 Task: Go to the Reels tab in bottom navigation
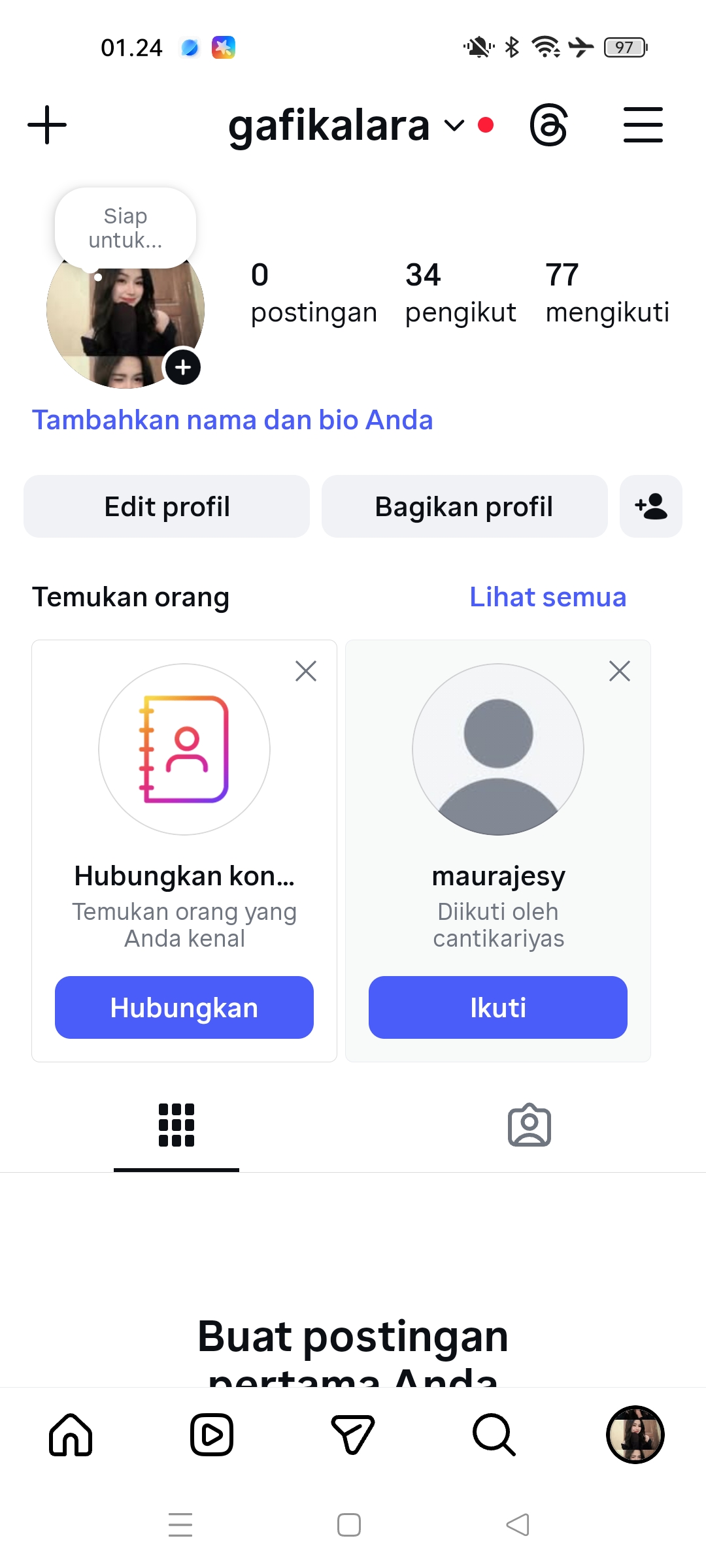[212, 1435]
